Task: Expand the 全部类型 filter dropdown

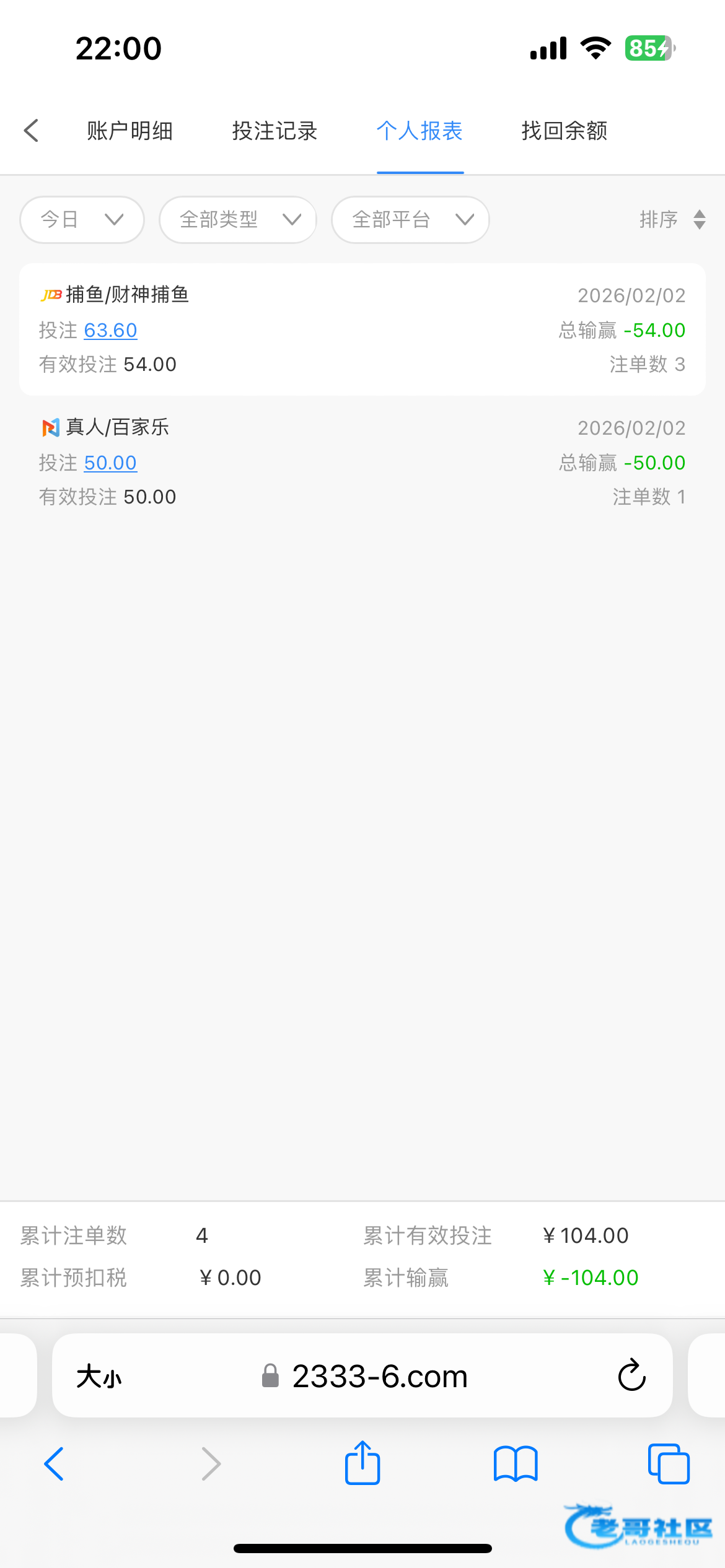Action: (x=238, y=220)
